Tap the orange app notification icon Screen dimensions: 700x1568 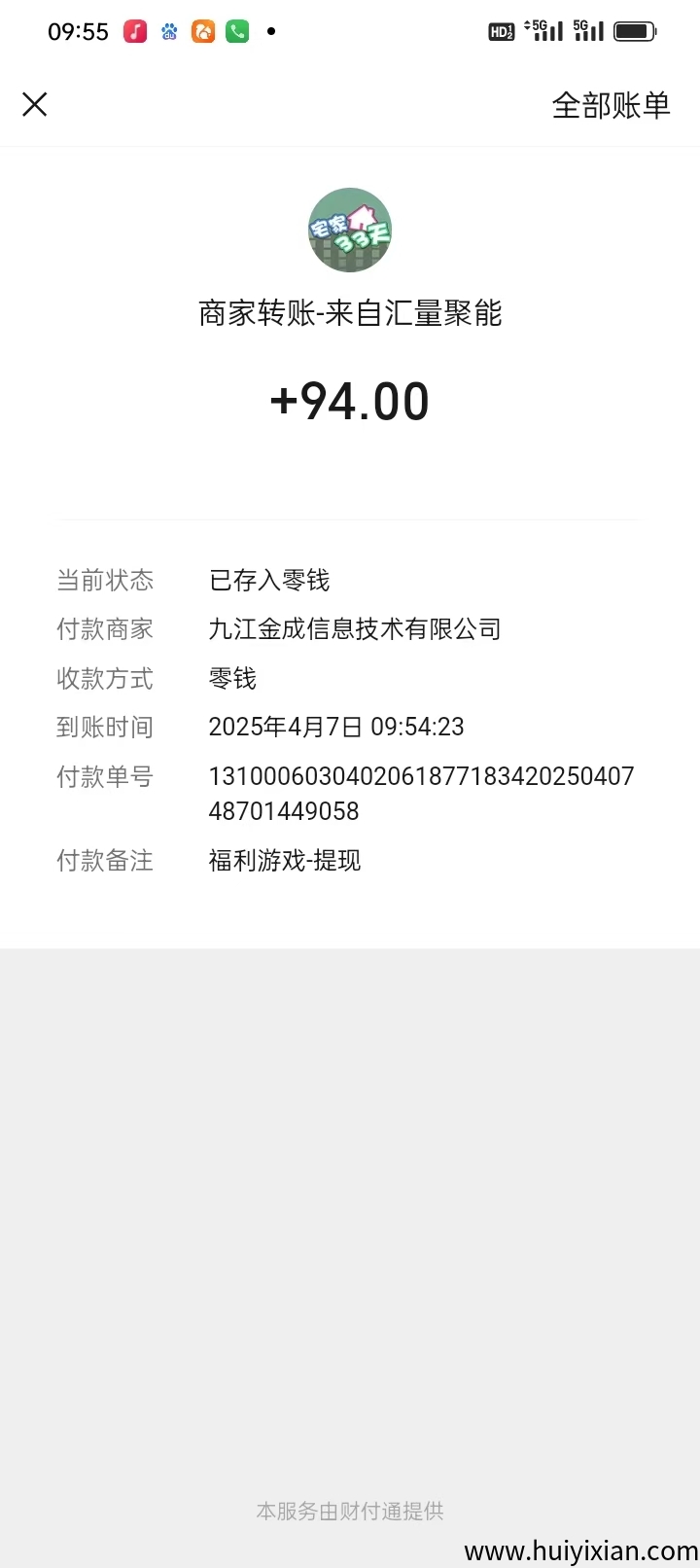coord(202,31)
